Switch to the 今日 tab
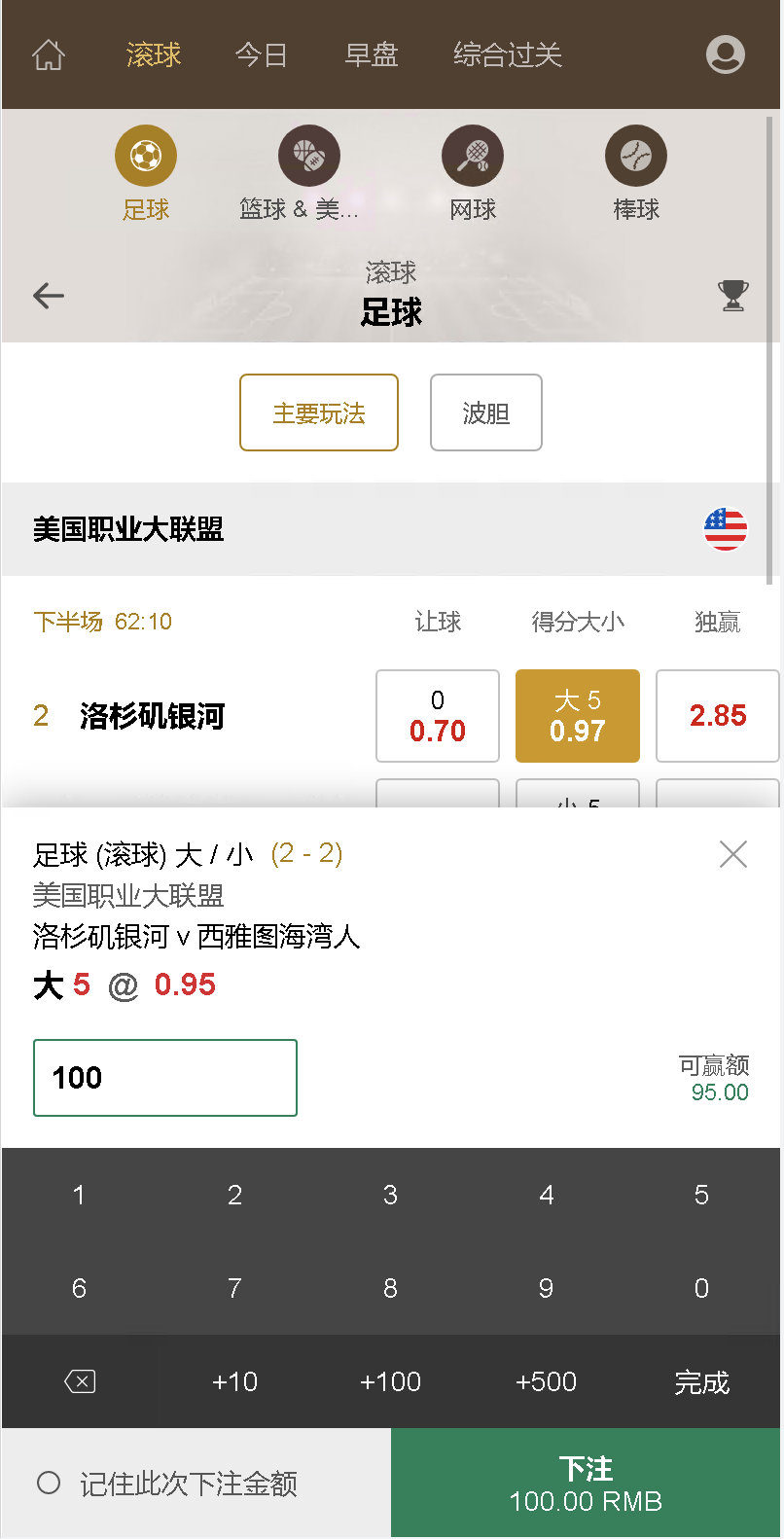The height and width of the screenshot is (1539, 784). (261, 55)
